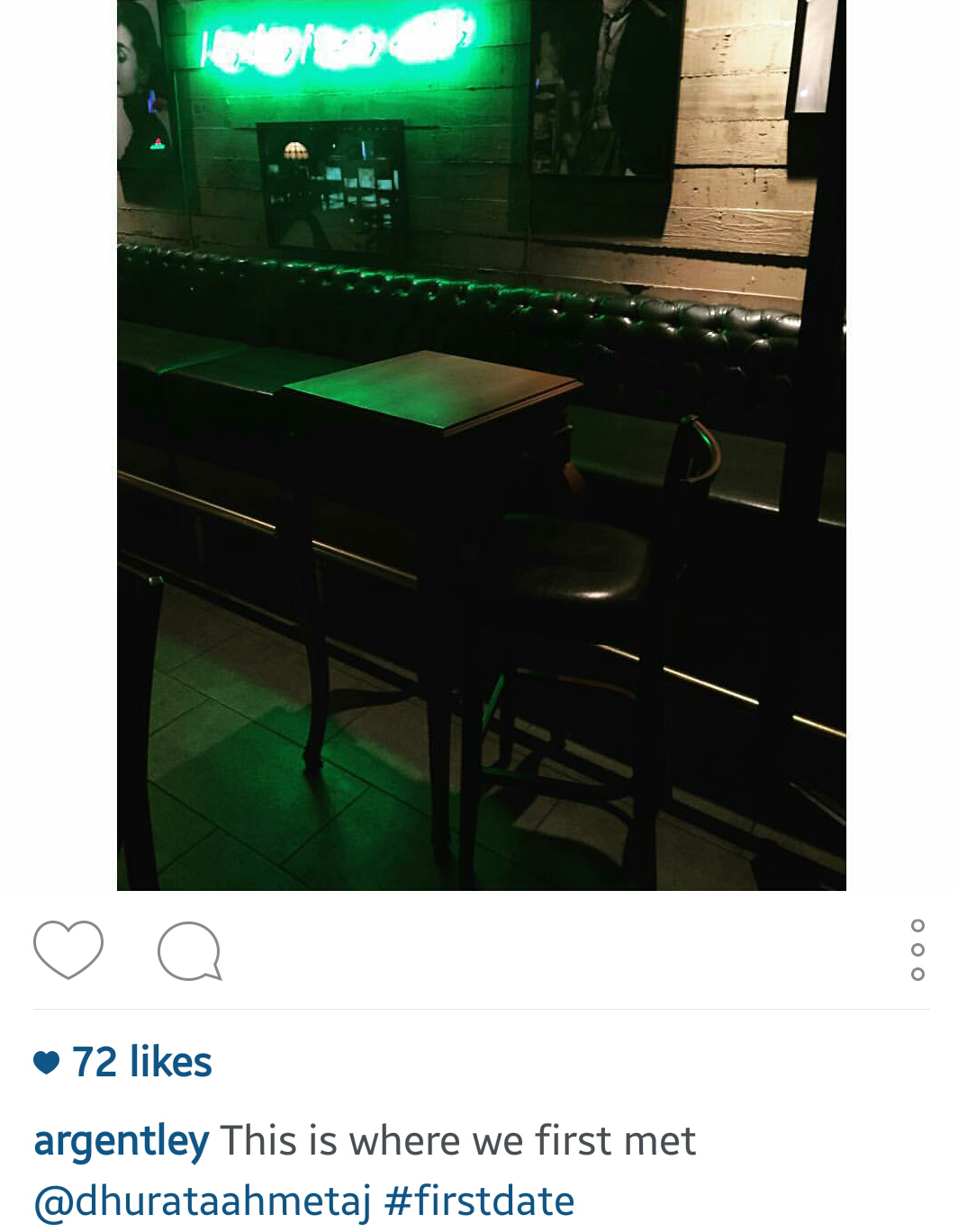
Task: Like argentley's post with the heart icon
Action: point(68,949)
